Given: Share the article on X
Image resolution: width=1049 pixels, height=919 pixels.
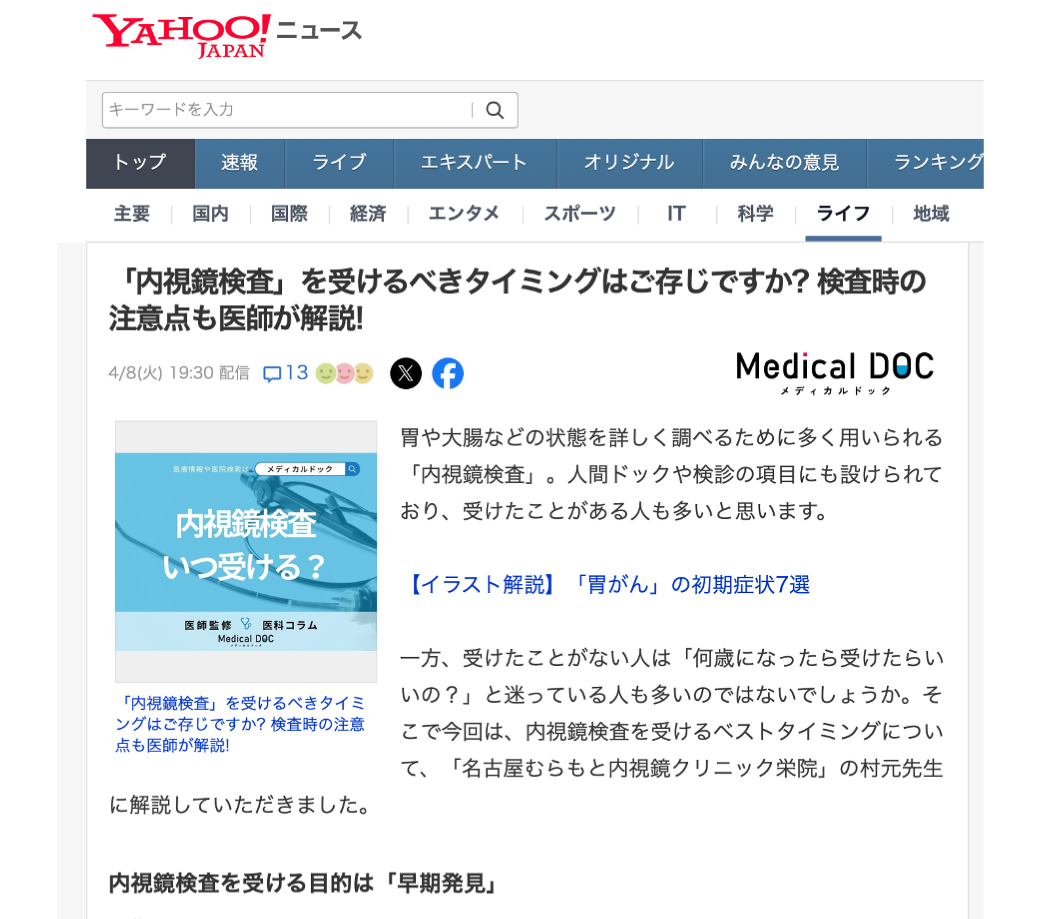Looking at the screenshot, I should click(x=405, y=374).
